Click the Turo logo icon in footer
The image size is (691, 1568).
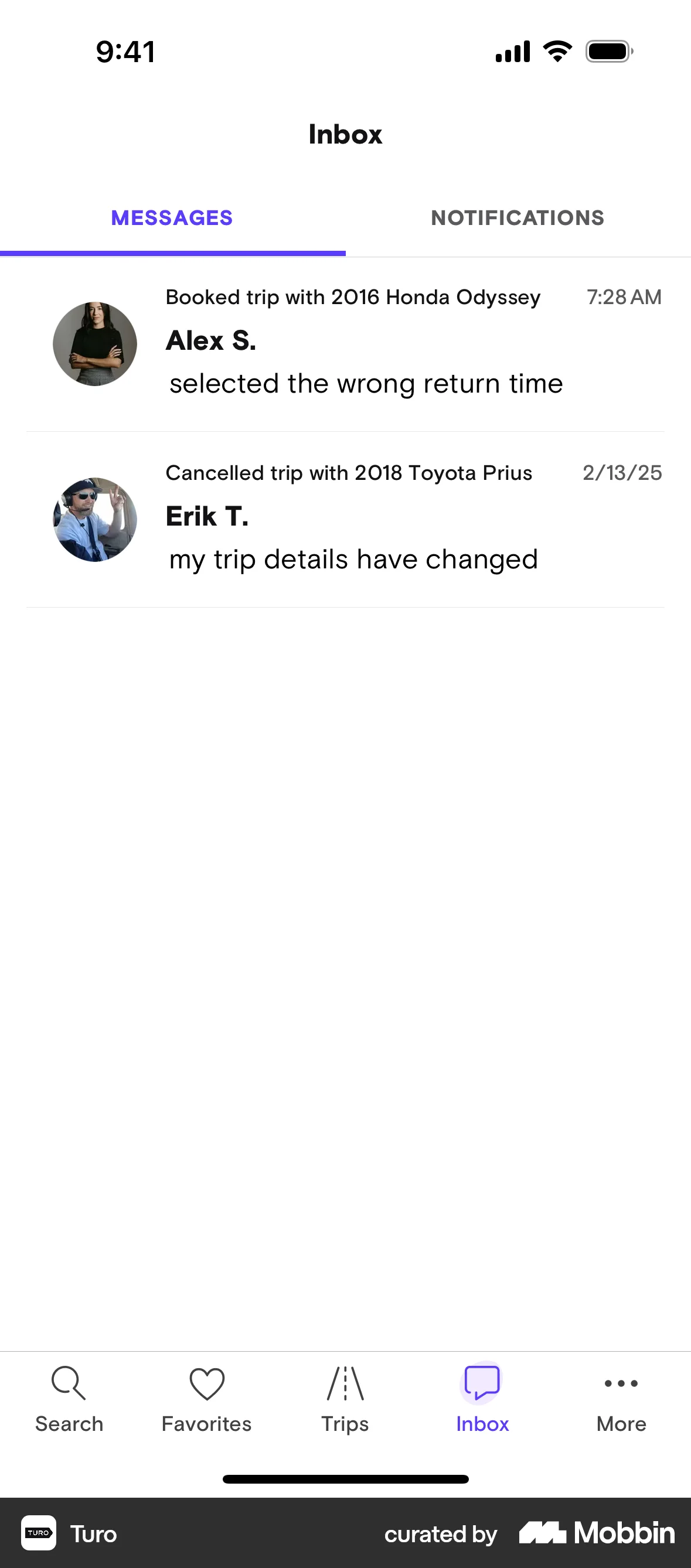(x=38, y=1534)
